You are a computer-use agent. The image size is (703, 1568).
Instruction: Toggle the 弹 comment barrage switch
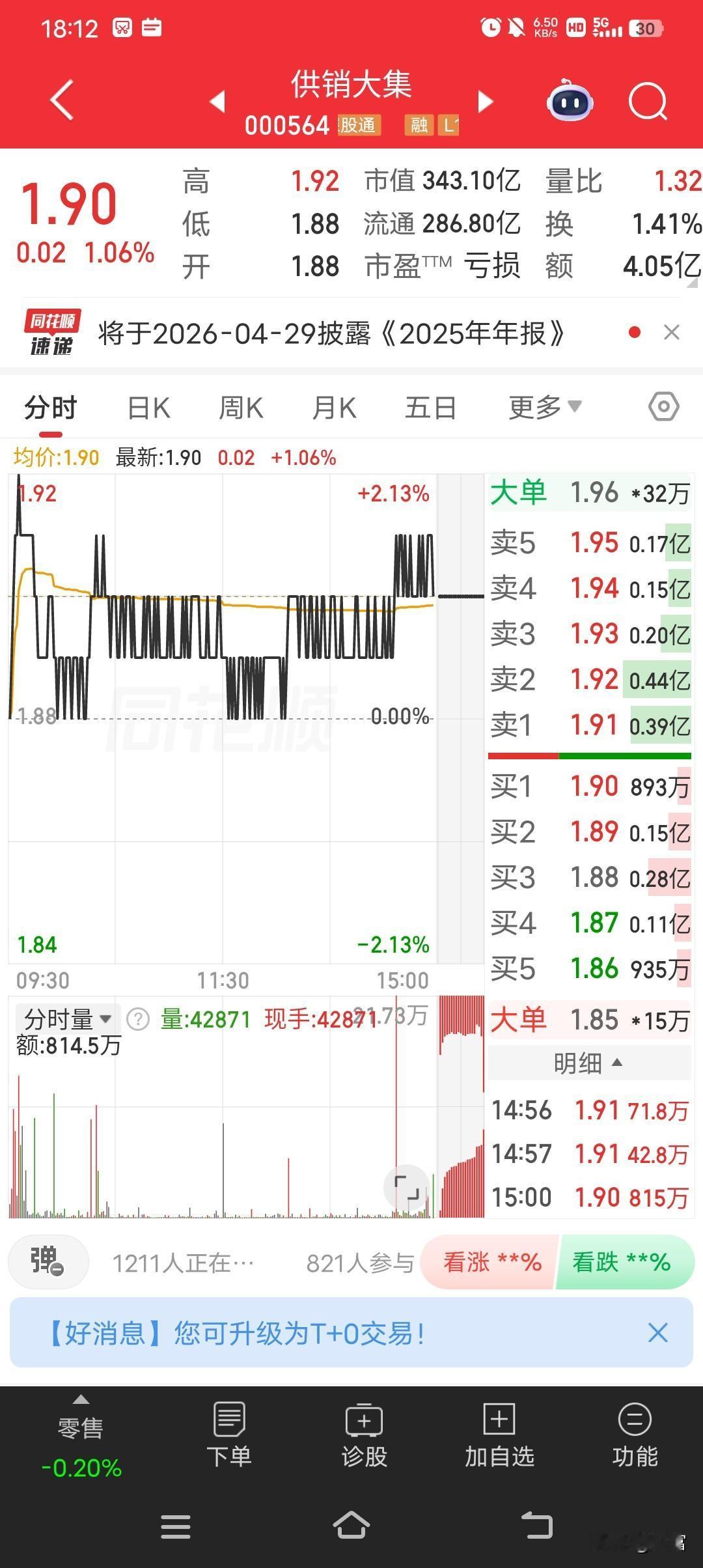[48, 1262]
